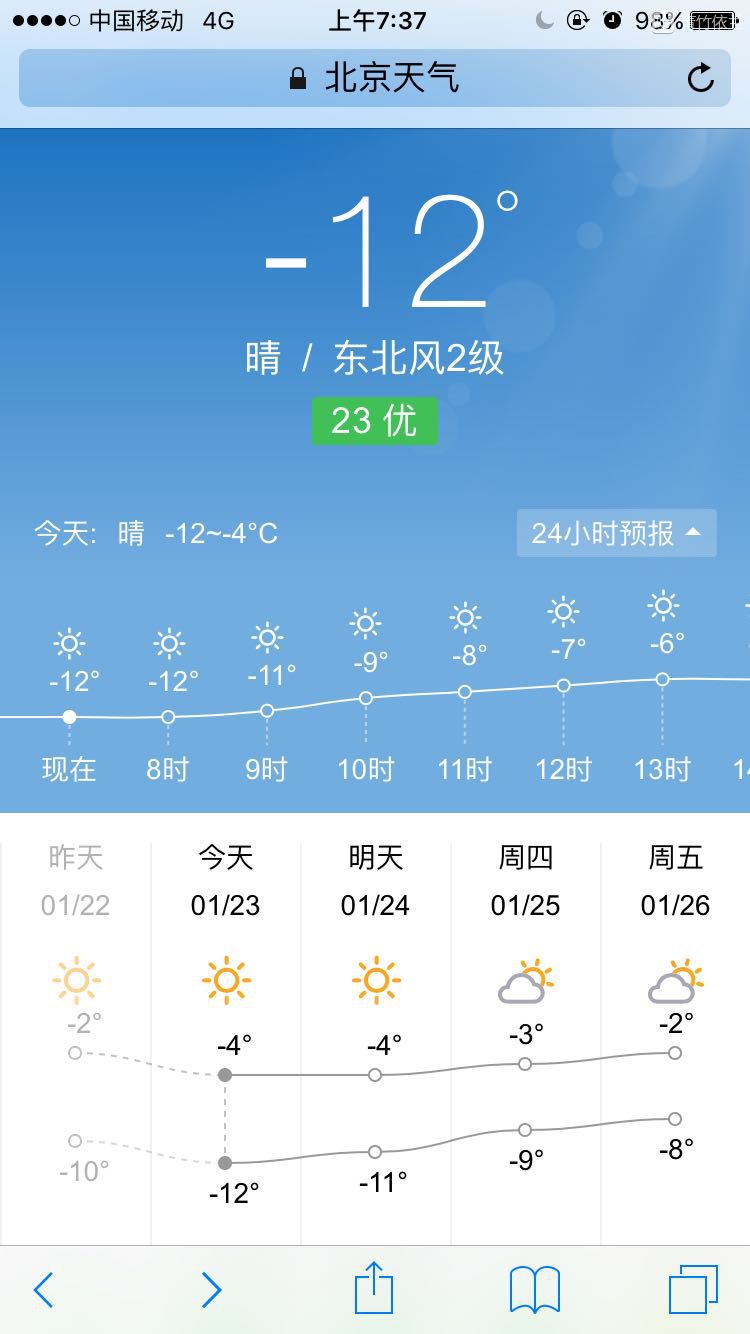Show all open tabs

point(693,1290)
